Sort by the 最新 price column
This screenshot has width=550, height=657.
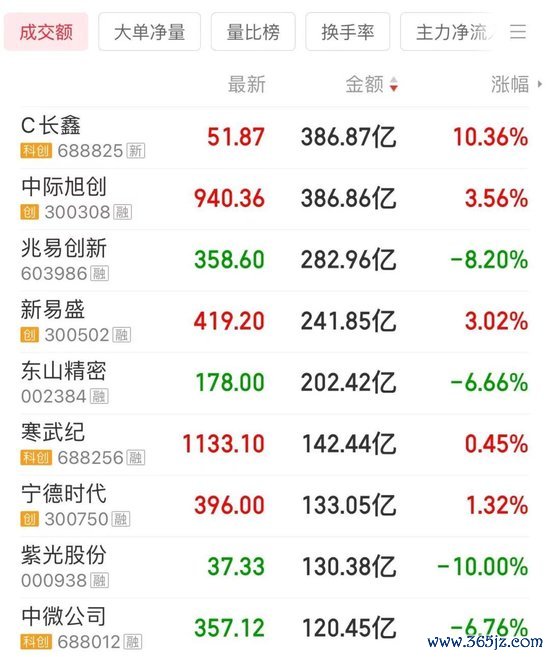coord(246,84)
